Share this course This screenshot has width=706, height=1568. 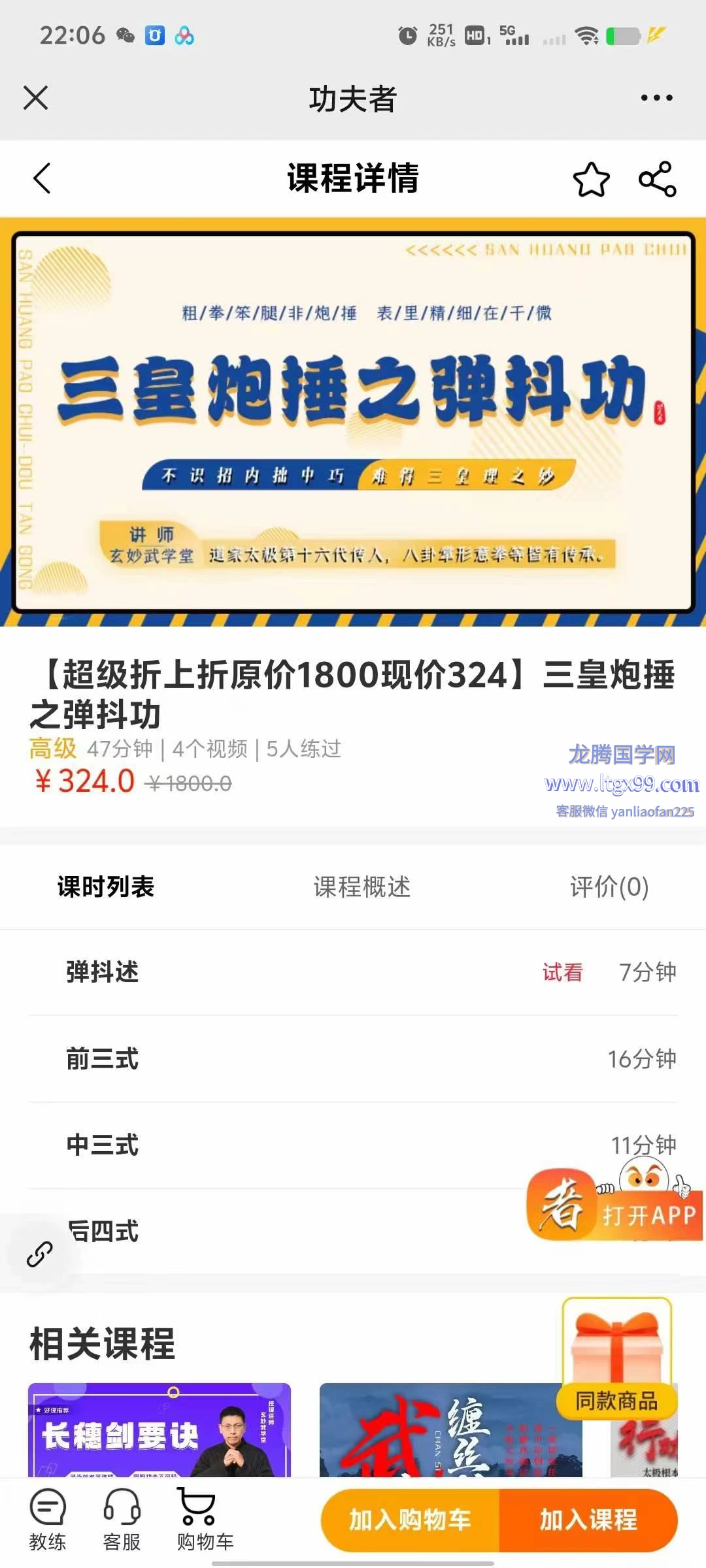tap(657, 179)
